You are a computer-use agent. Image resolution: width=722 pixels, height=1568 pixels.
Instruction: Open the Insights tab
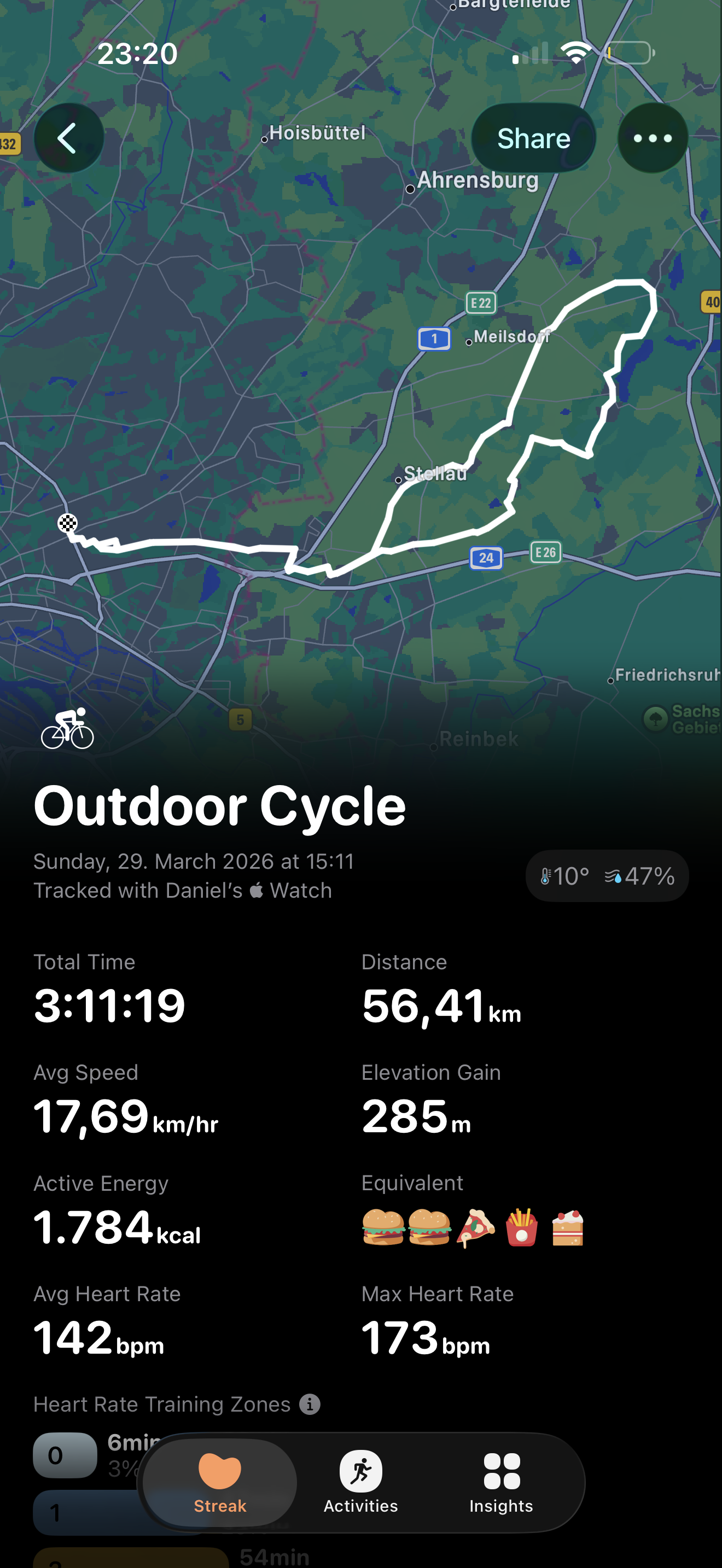point(501,1482)
